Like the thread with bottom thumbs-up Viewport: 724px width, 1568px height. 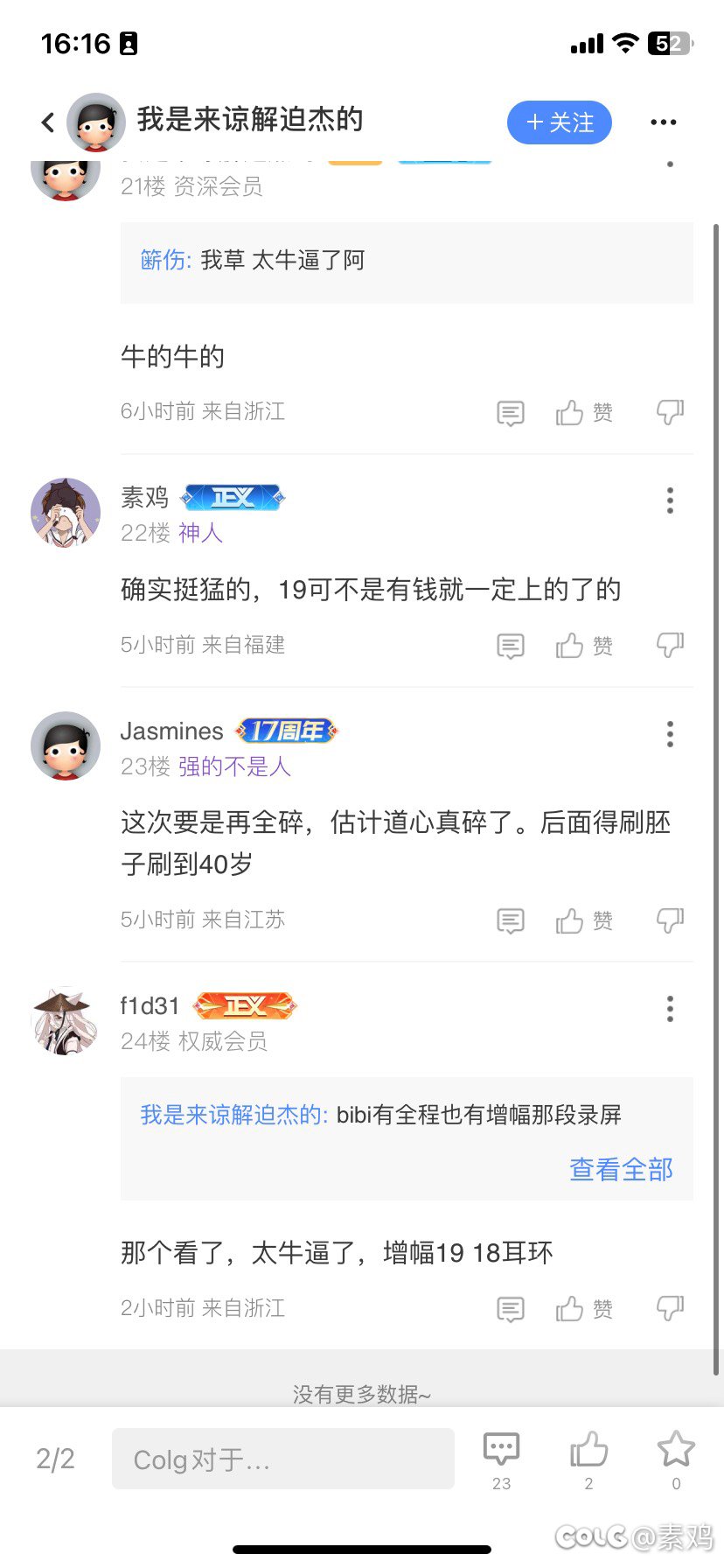588,1459
